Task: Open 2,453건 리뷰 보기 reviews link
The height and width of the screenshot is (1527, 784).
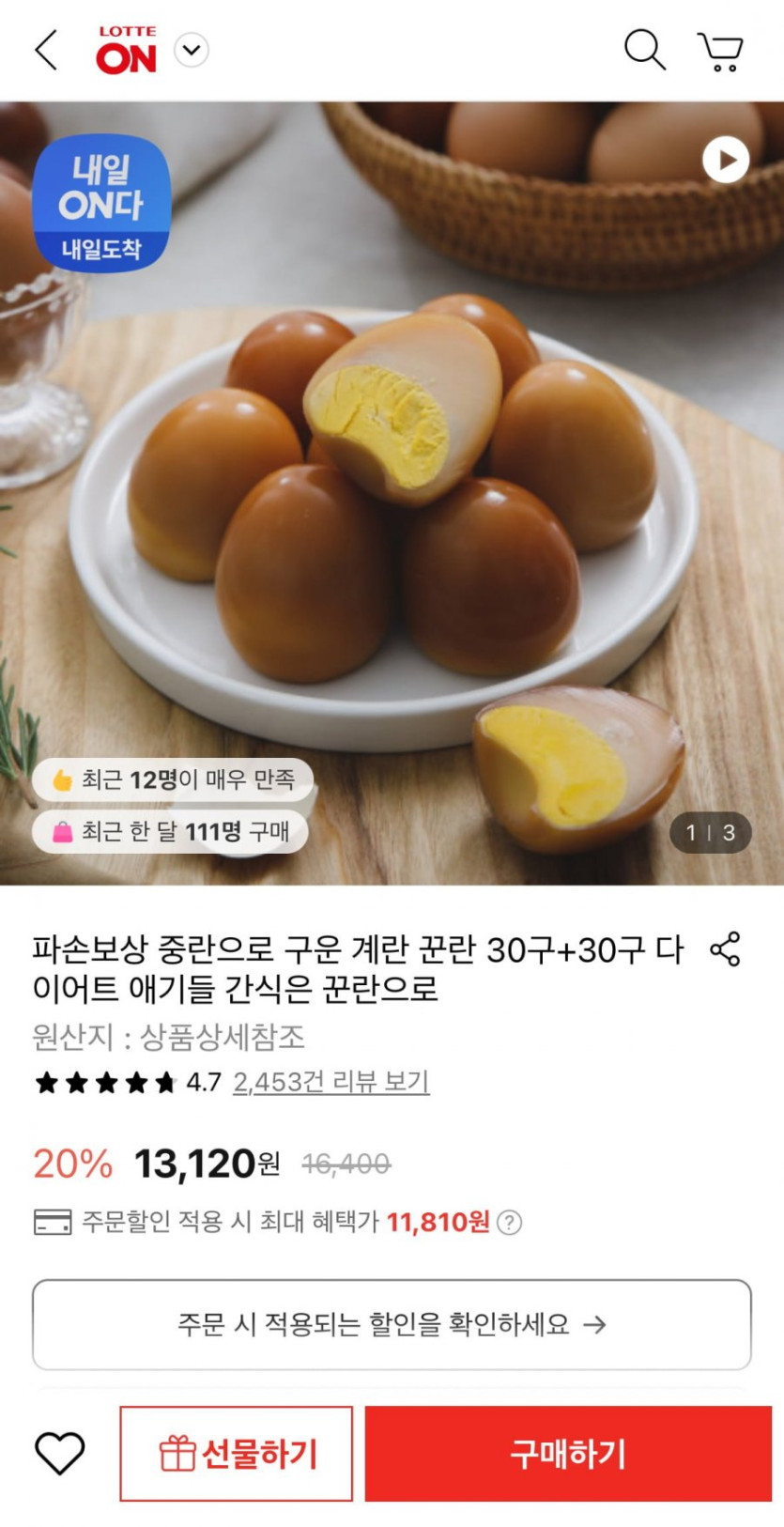Action: point(333,1082)
